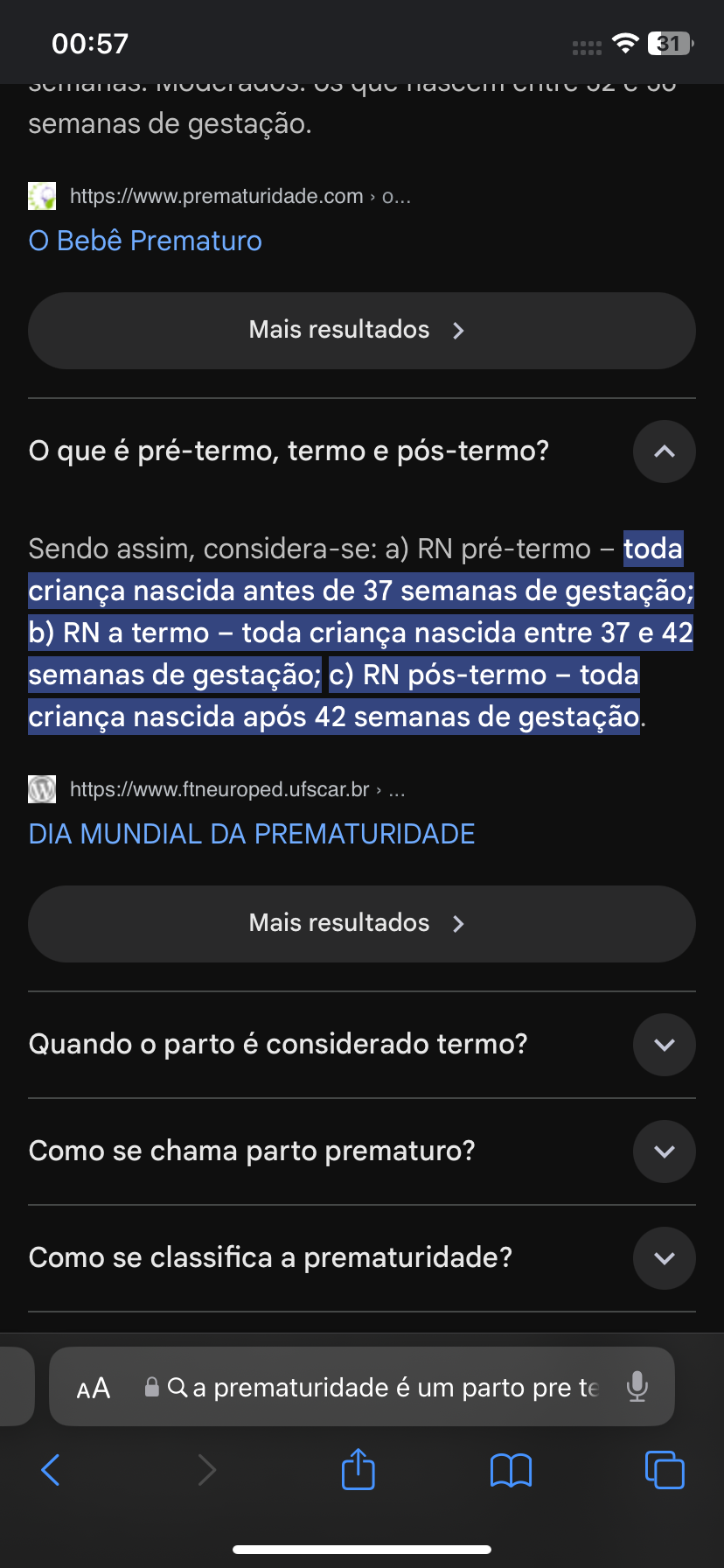Edit the address bar search text
This screenshot has height=1568, width=724.
393,1388
